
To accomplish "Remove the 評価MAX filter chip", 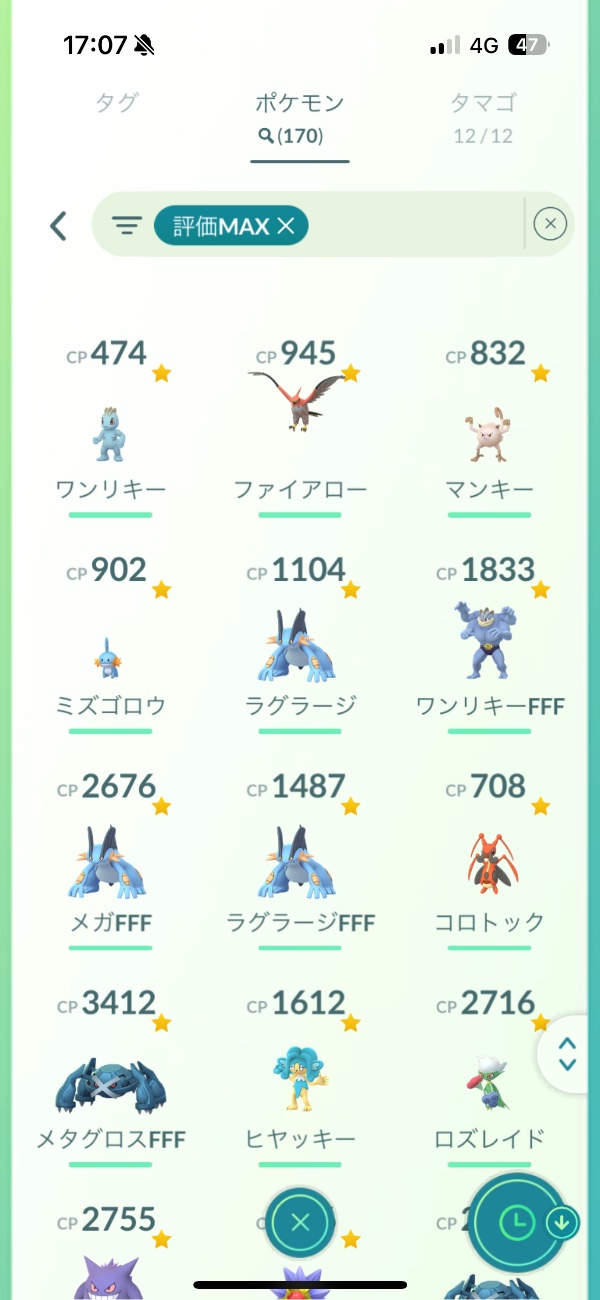I will click(x=286, y=227).
